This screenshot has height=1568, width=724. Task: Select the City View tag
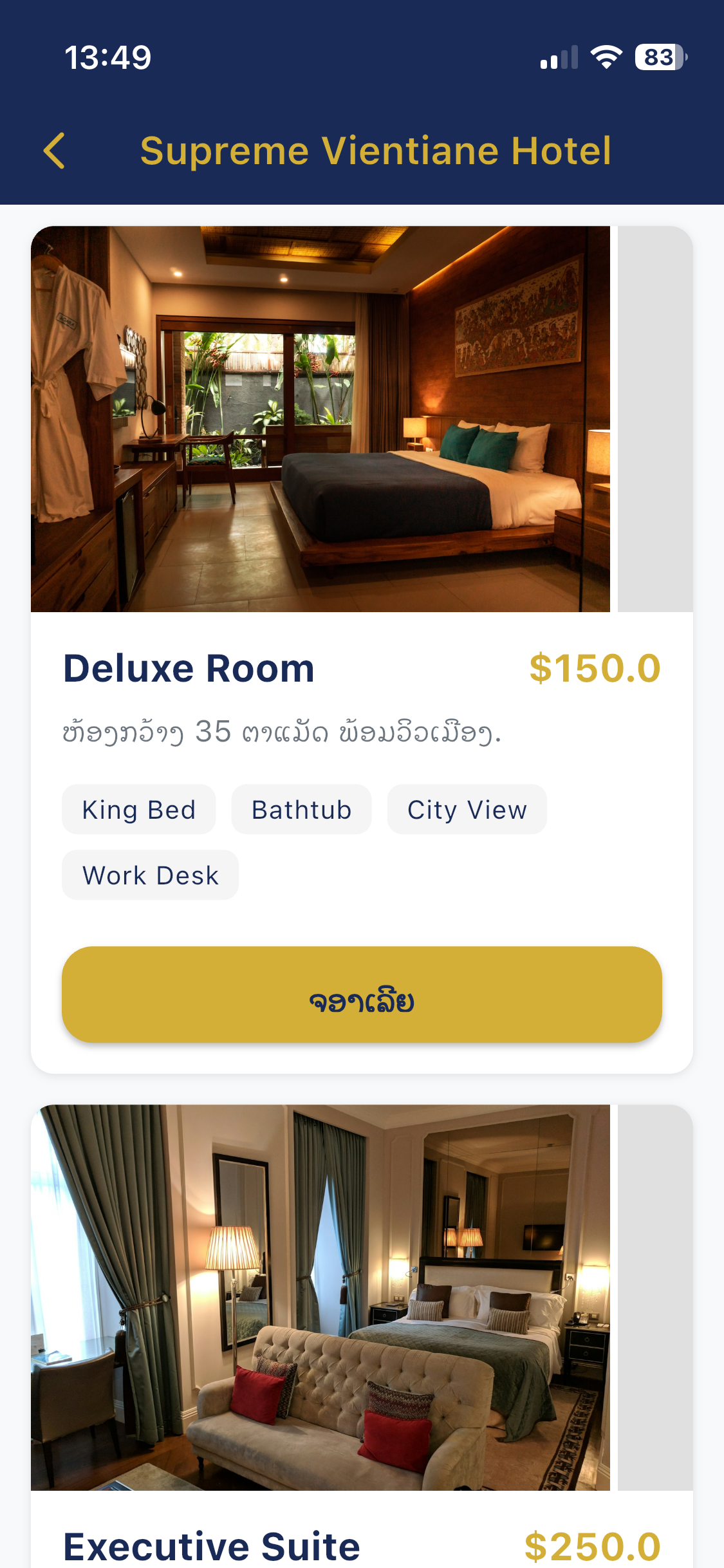point(467,809)
